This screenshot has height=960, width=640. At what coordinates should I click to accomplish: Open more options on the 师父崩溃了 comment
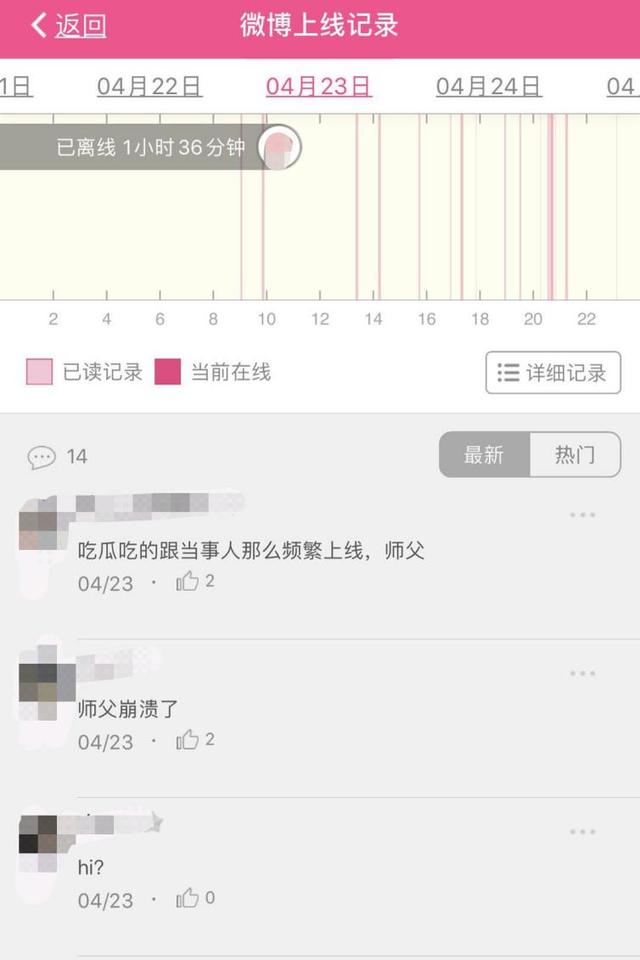pyautogui.click(x=582, y=673)
